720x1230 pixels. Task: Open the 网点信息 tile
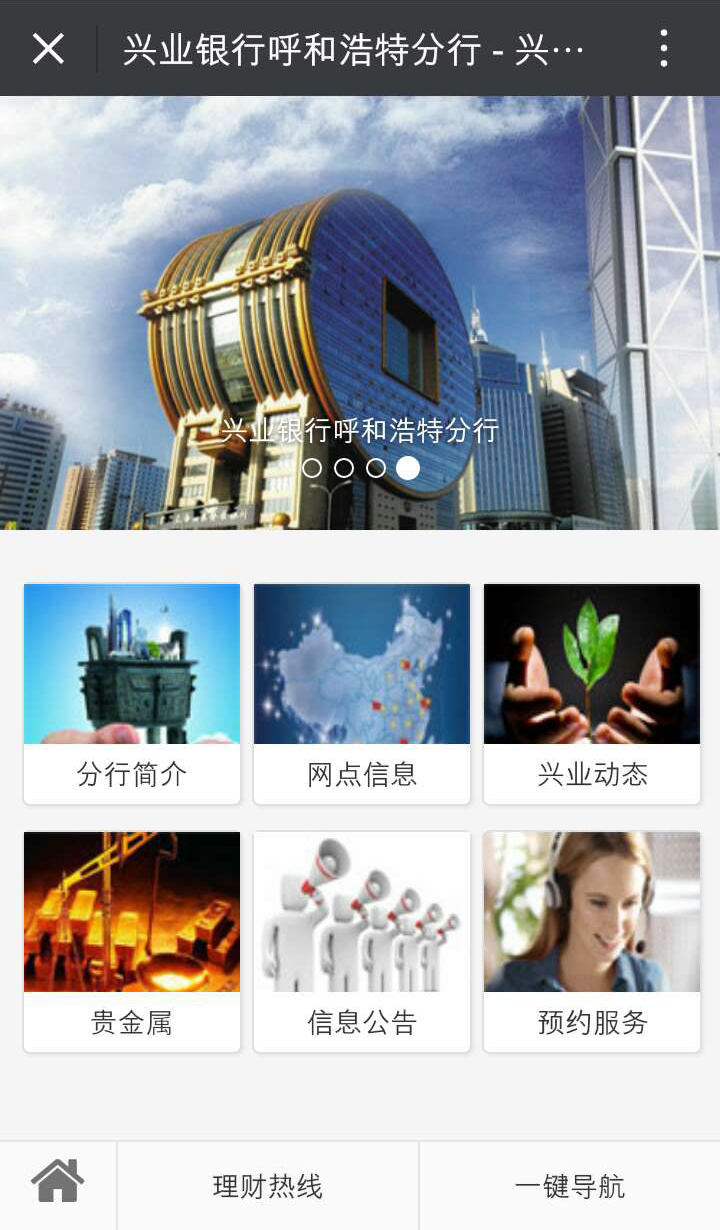tap(362, 693)
